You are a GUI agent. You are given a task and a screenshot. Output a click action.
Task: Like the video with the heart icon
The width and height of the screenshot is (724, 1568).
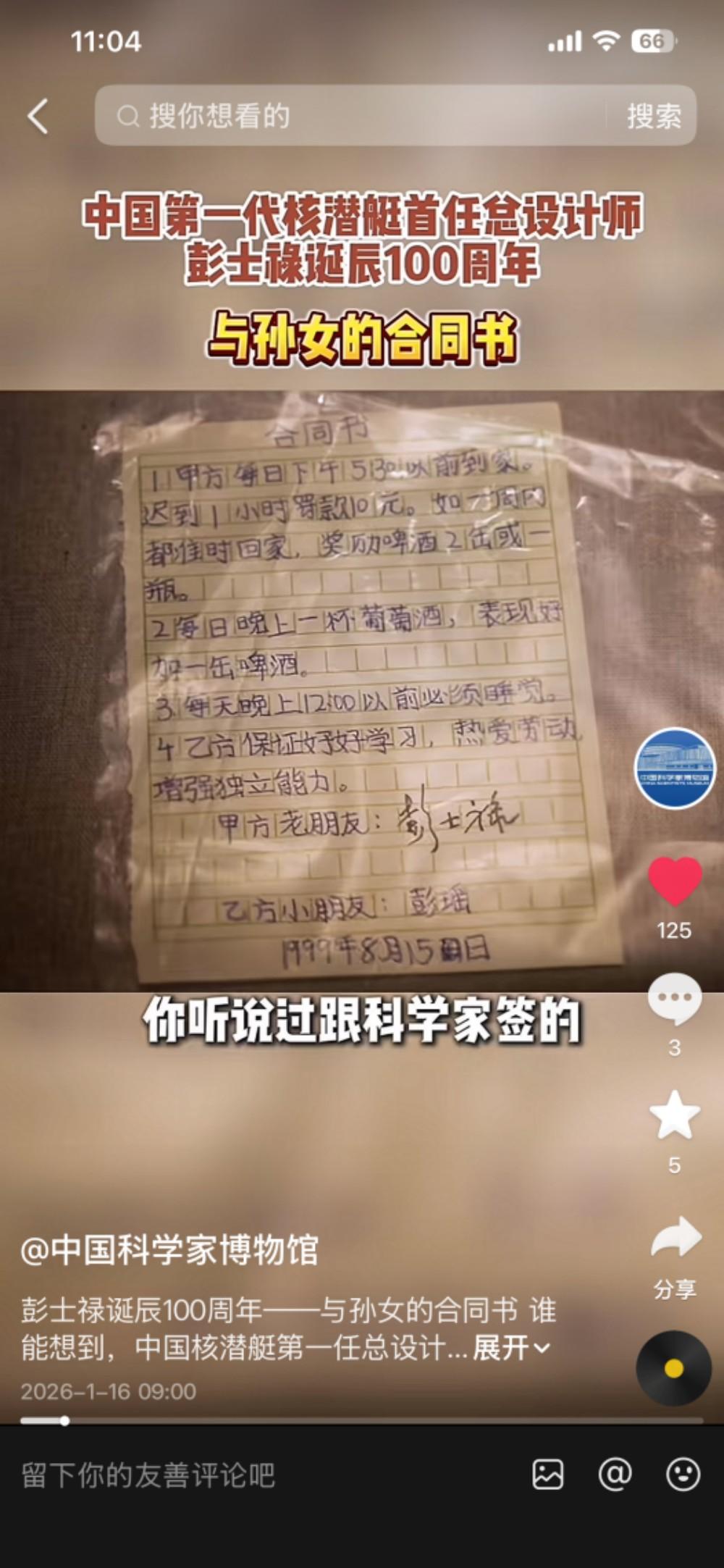674,881
